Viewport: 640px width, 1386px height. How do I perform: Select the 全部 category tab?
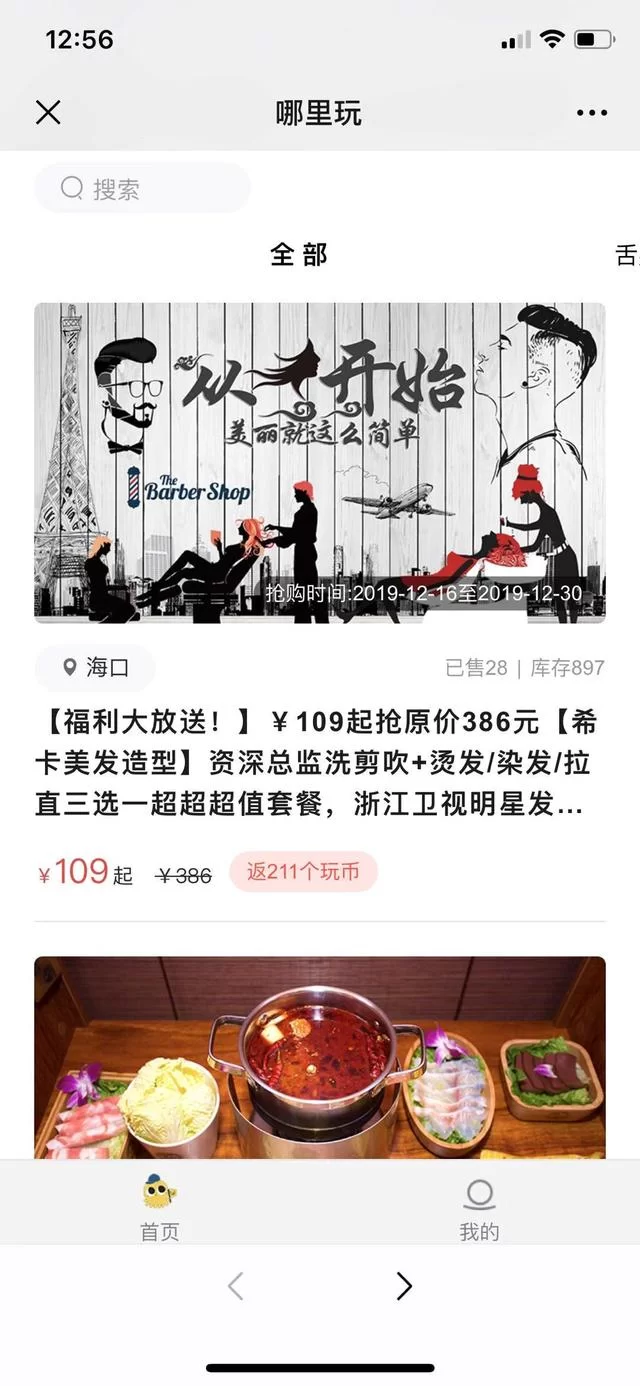299,255
